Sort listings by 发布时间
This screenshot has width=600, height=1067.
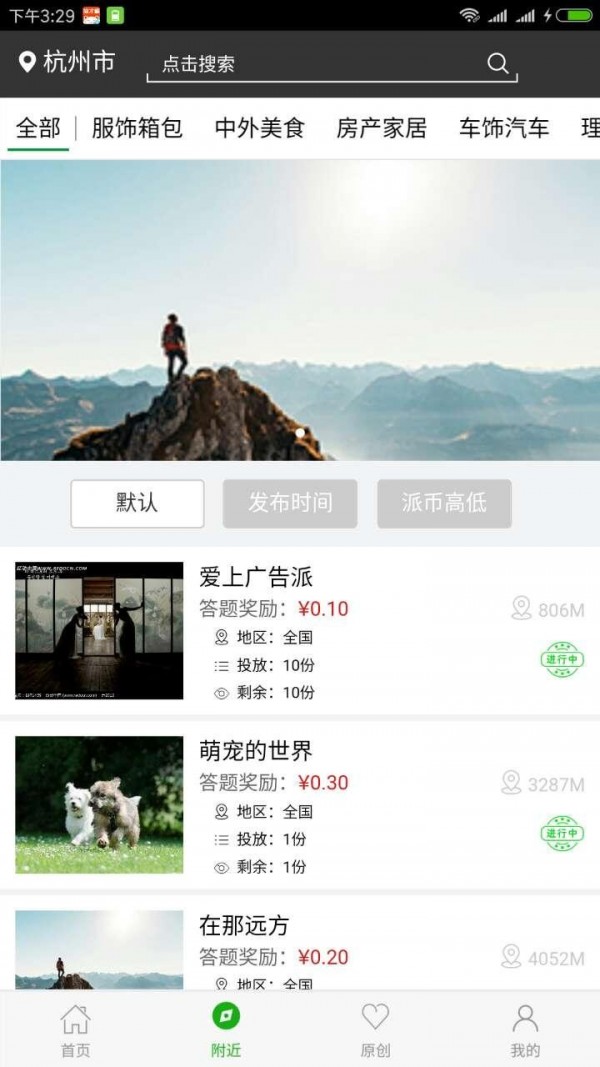pyautogui.click(x=290, y=503)
